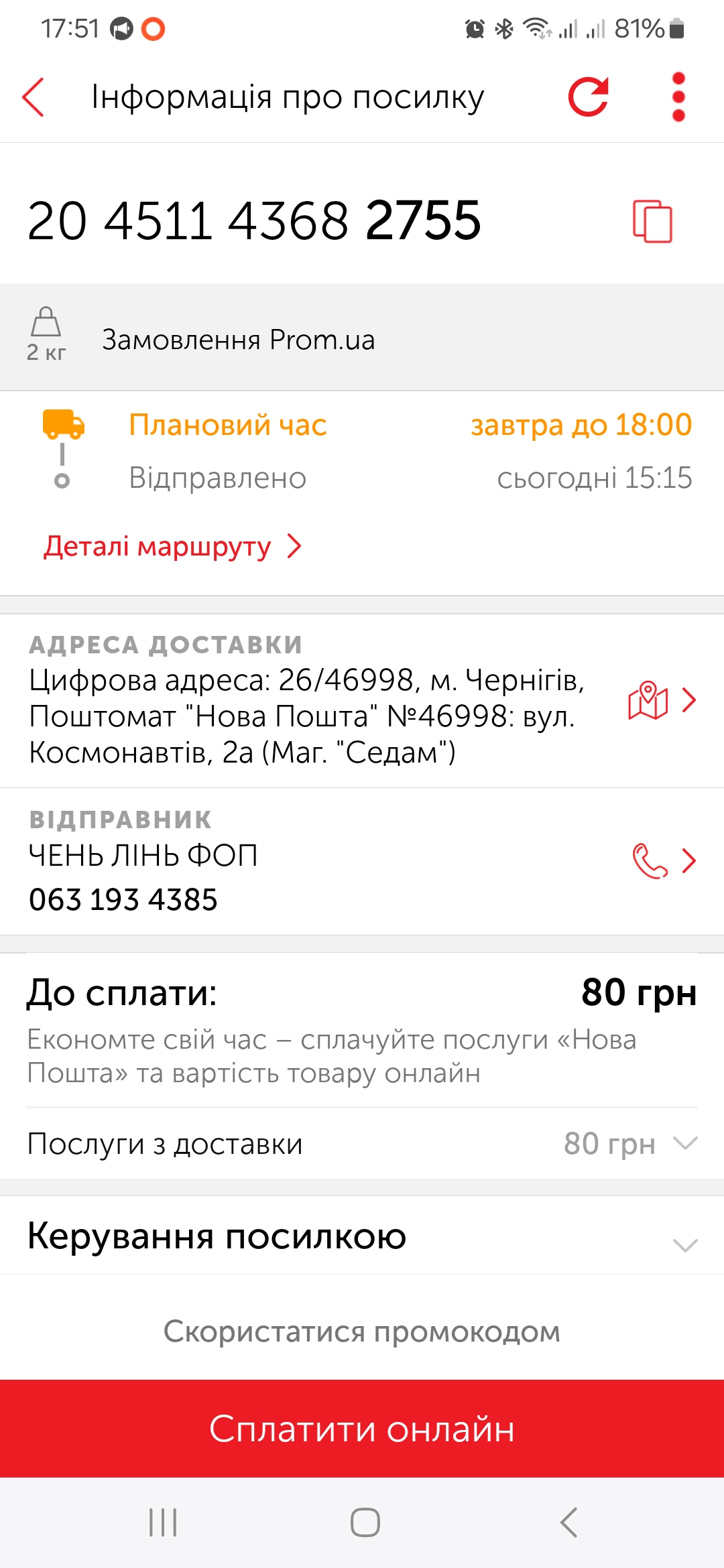Copy the tracking number 20 4511 4368 2755
The height and width of the screenshot is (1568, 724).
(652, 221)
